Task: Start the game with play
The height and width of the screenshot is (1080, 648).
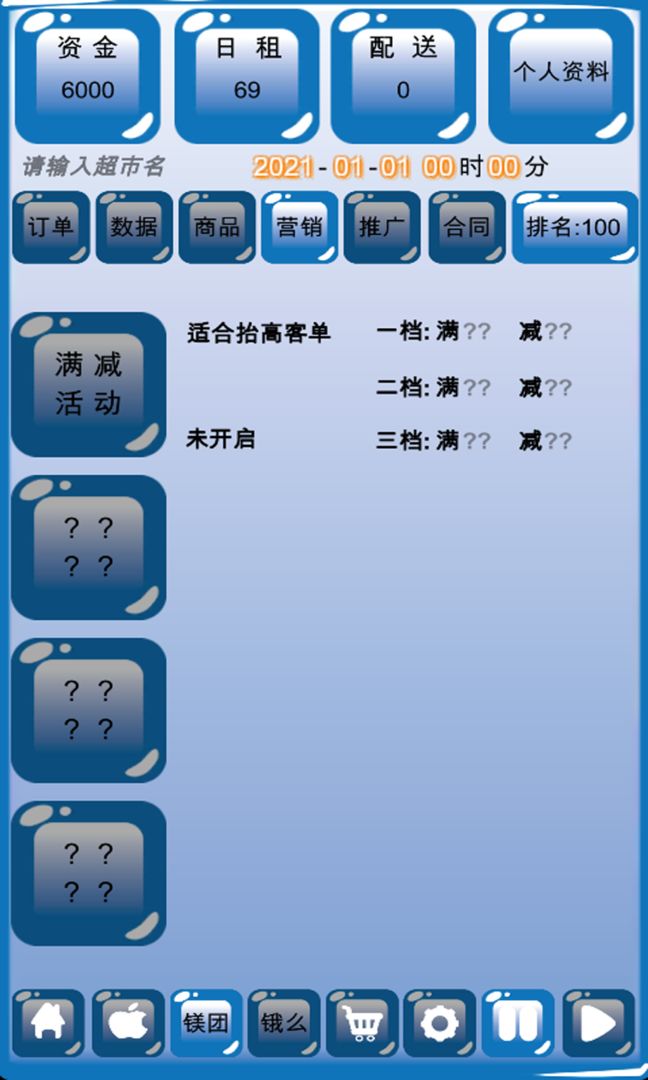Action: [x=598, y=1023]
